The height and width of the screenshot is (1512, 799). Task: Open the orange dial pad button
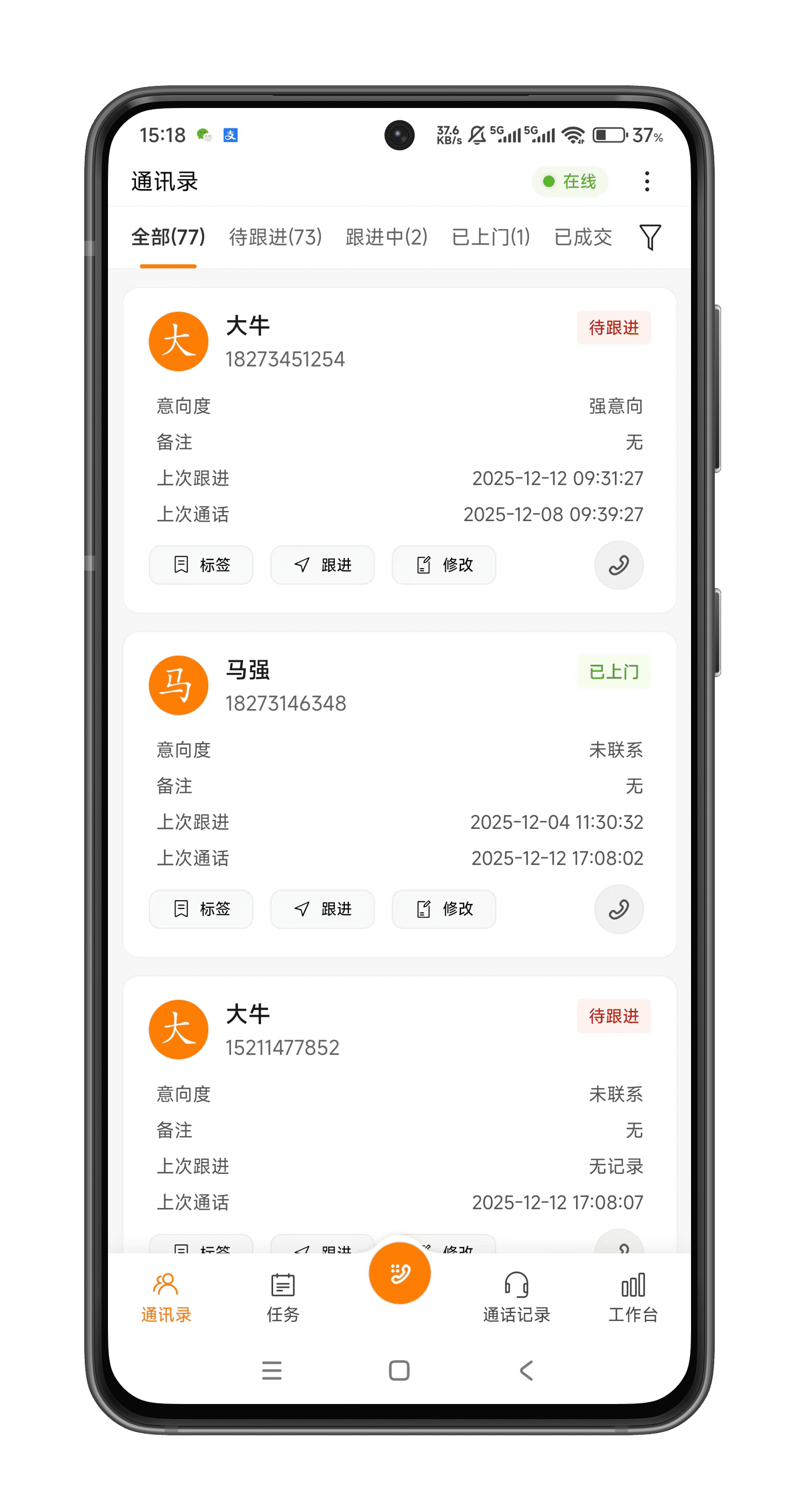(x=399, y=1273)
